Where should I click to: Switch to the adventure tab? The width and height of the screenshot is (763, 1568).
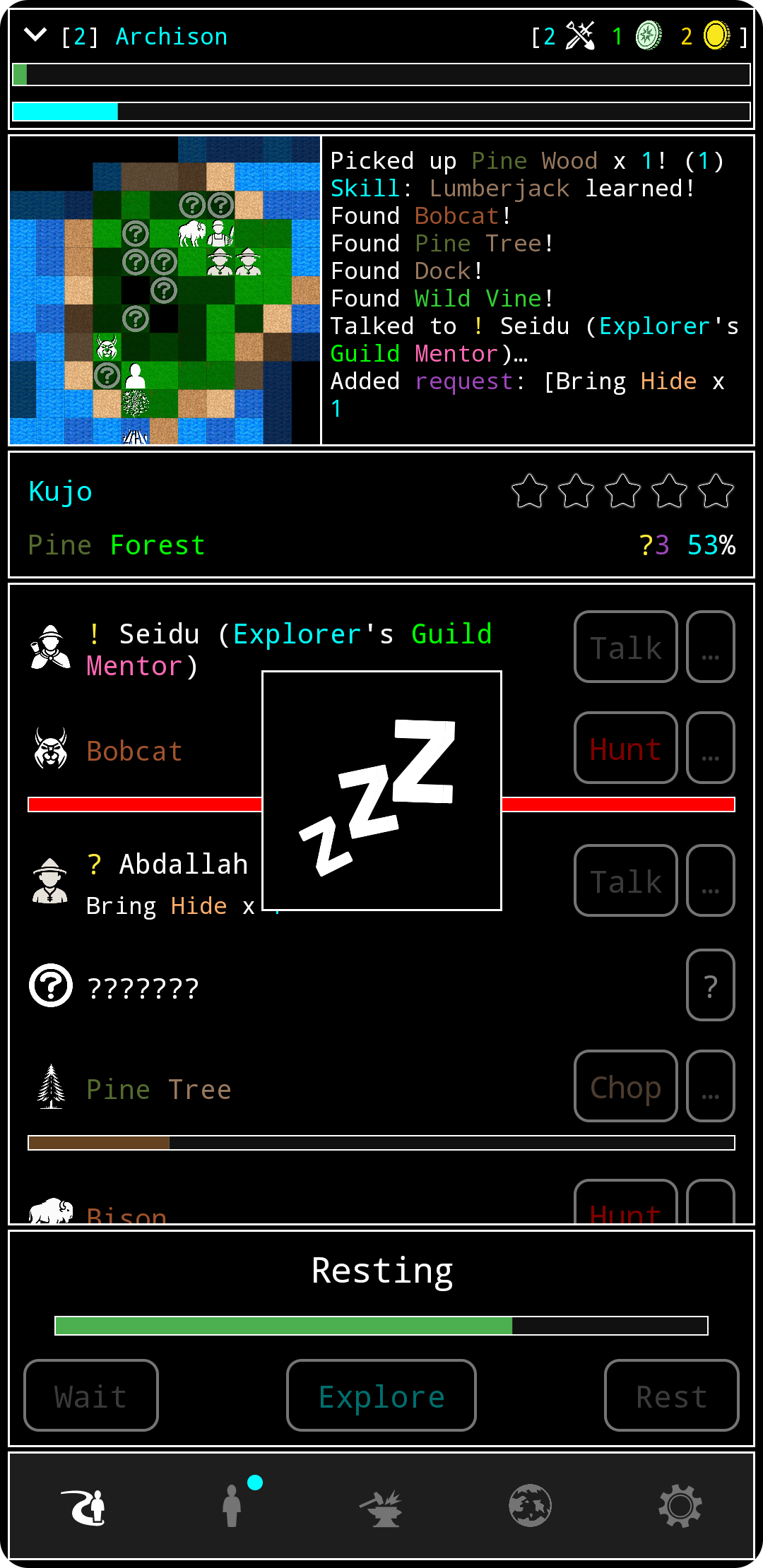point(84,1507)
